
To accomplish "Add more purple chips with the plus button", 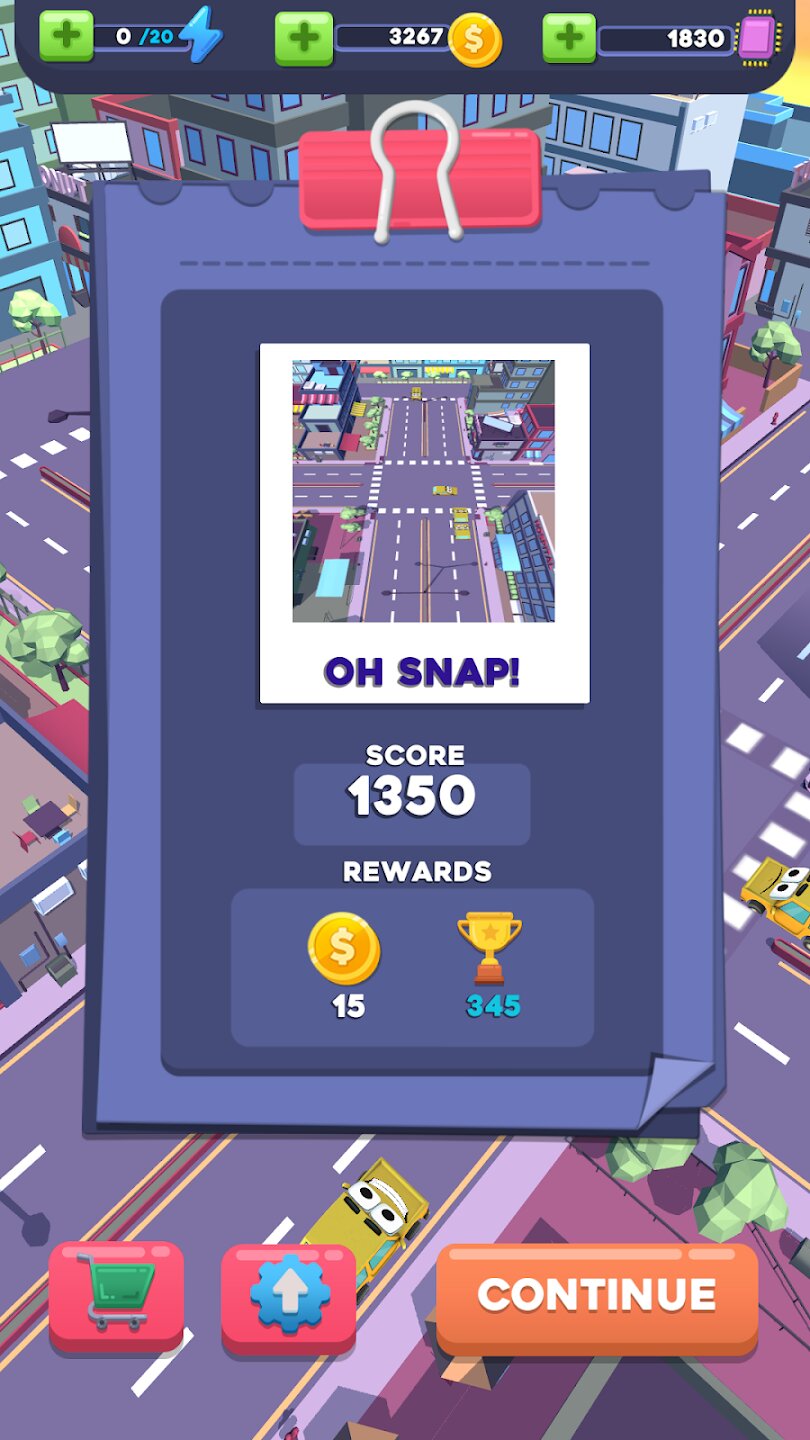I will pos(569,39).
